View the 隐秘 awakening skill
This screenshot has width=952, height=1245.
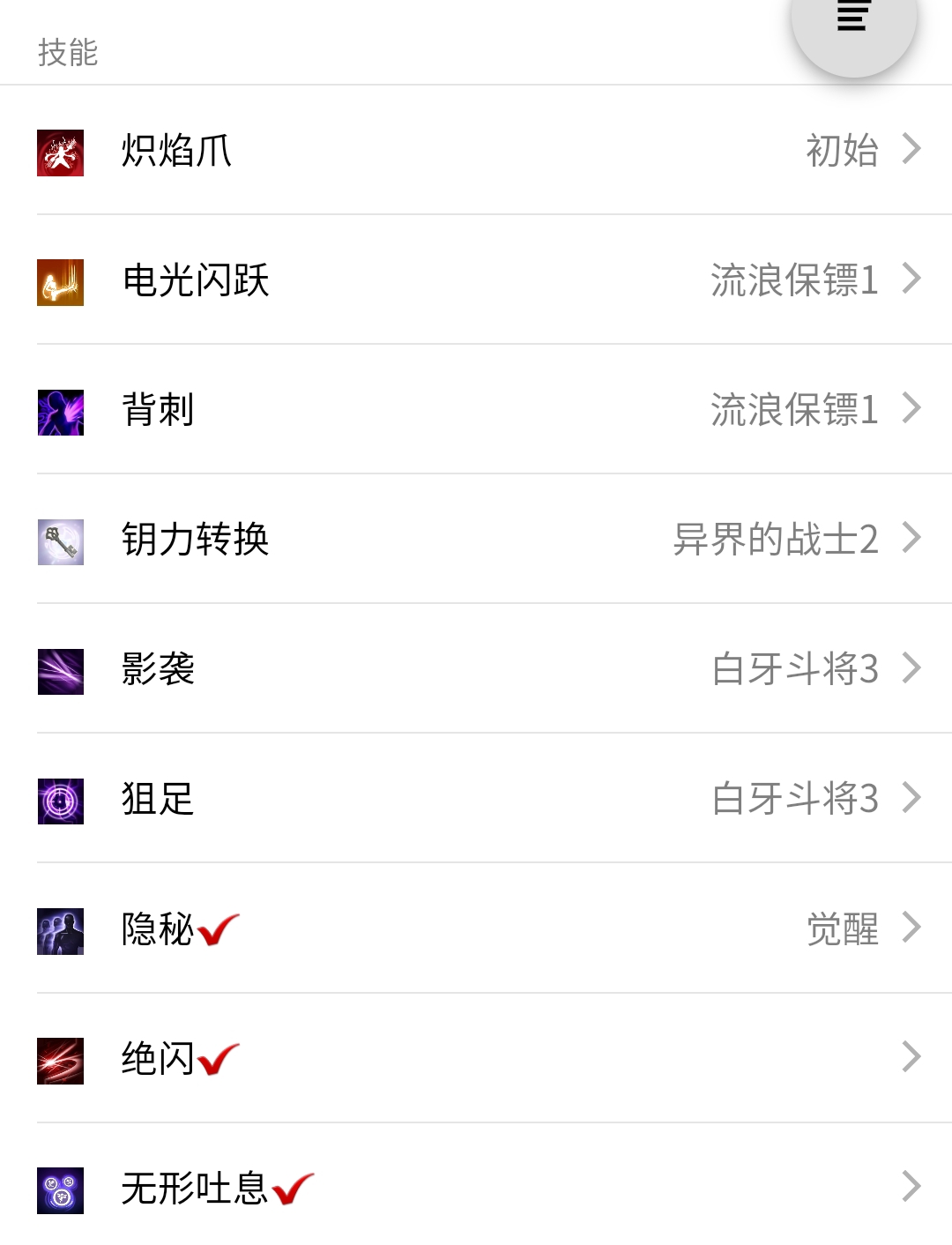[x=476, y=928]
